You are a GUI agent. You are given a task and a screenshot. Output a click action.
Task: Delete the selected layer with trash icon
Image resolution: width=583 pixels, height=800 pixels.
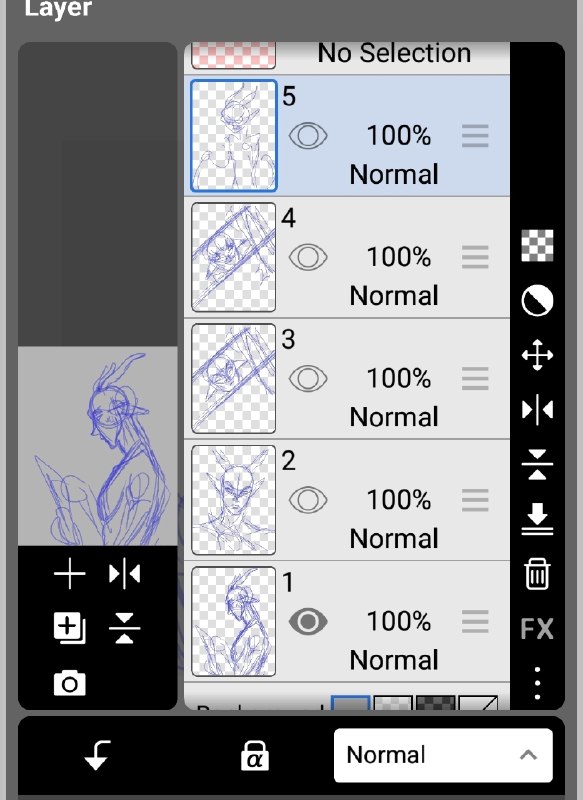tap(537, 574)
